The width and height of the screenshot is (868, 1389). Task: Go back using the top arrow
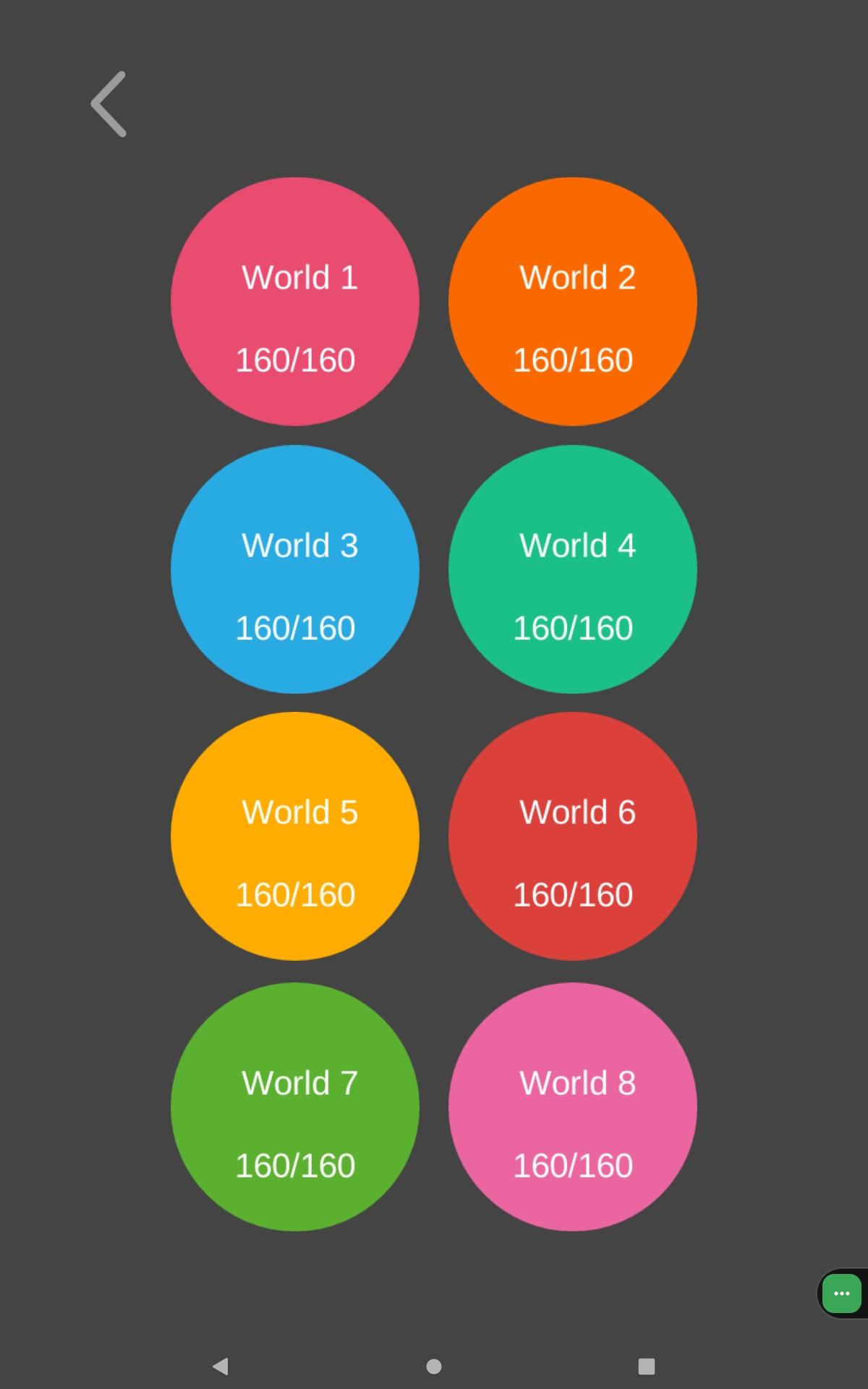pyautogui.click(x=109, y=104)
